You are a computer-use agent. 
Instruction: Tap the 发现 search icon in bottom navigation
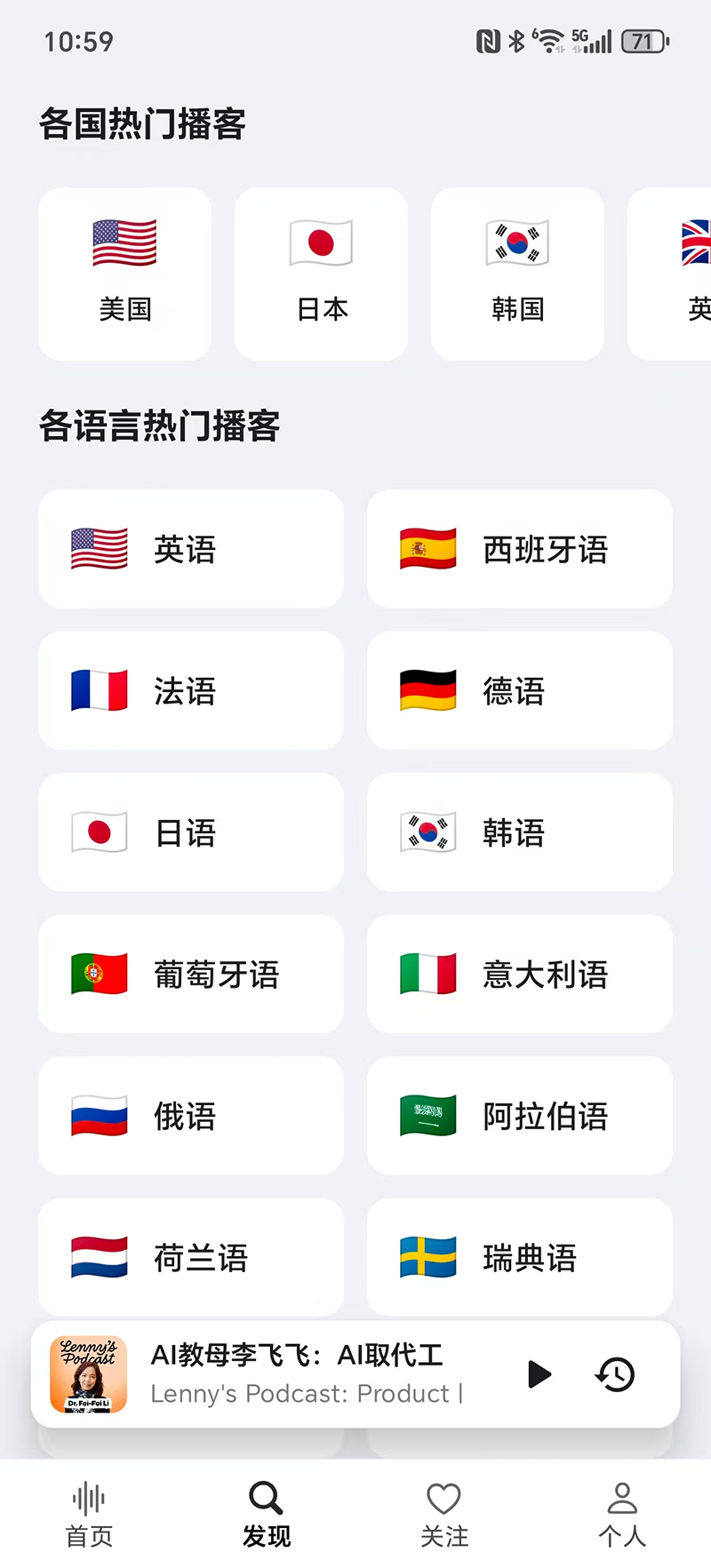266,1513
